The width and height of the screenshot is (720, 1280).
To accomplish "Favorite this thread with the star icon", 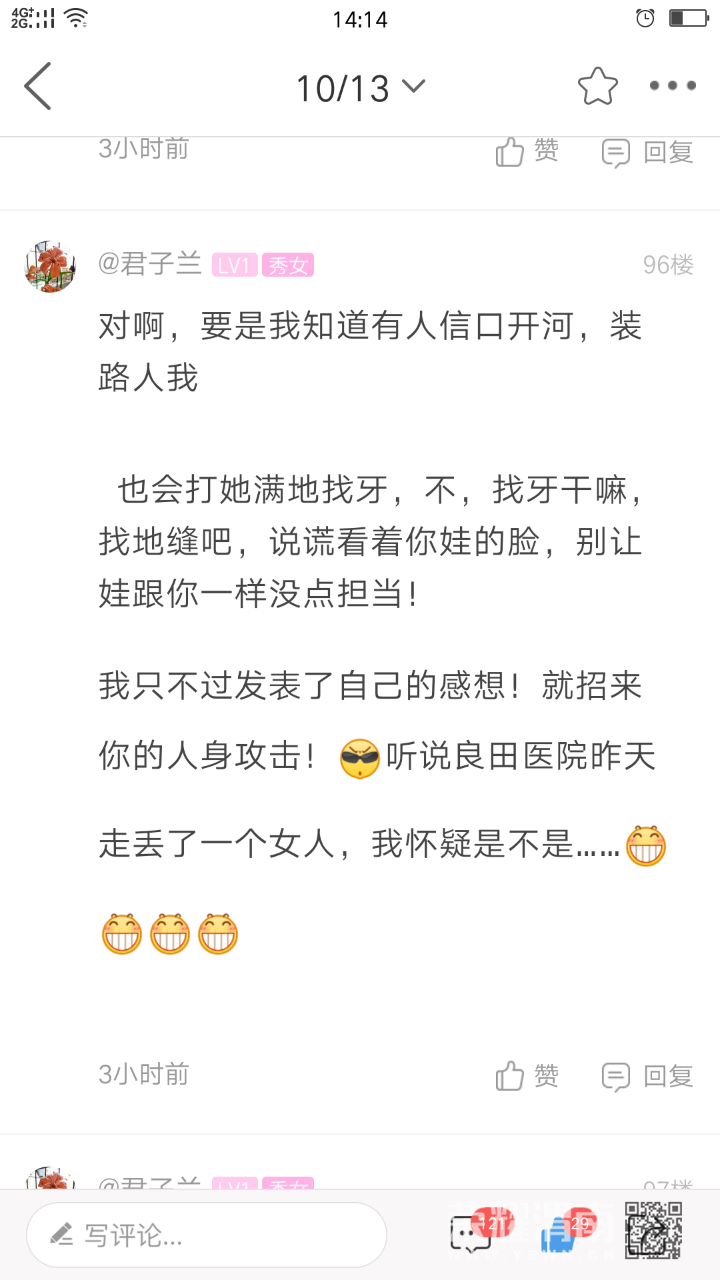I will pos(597,87).
